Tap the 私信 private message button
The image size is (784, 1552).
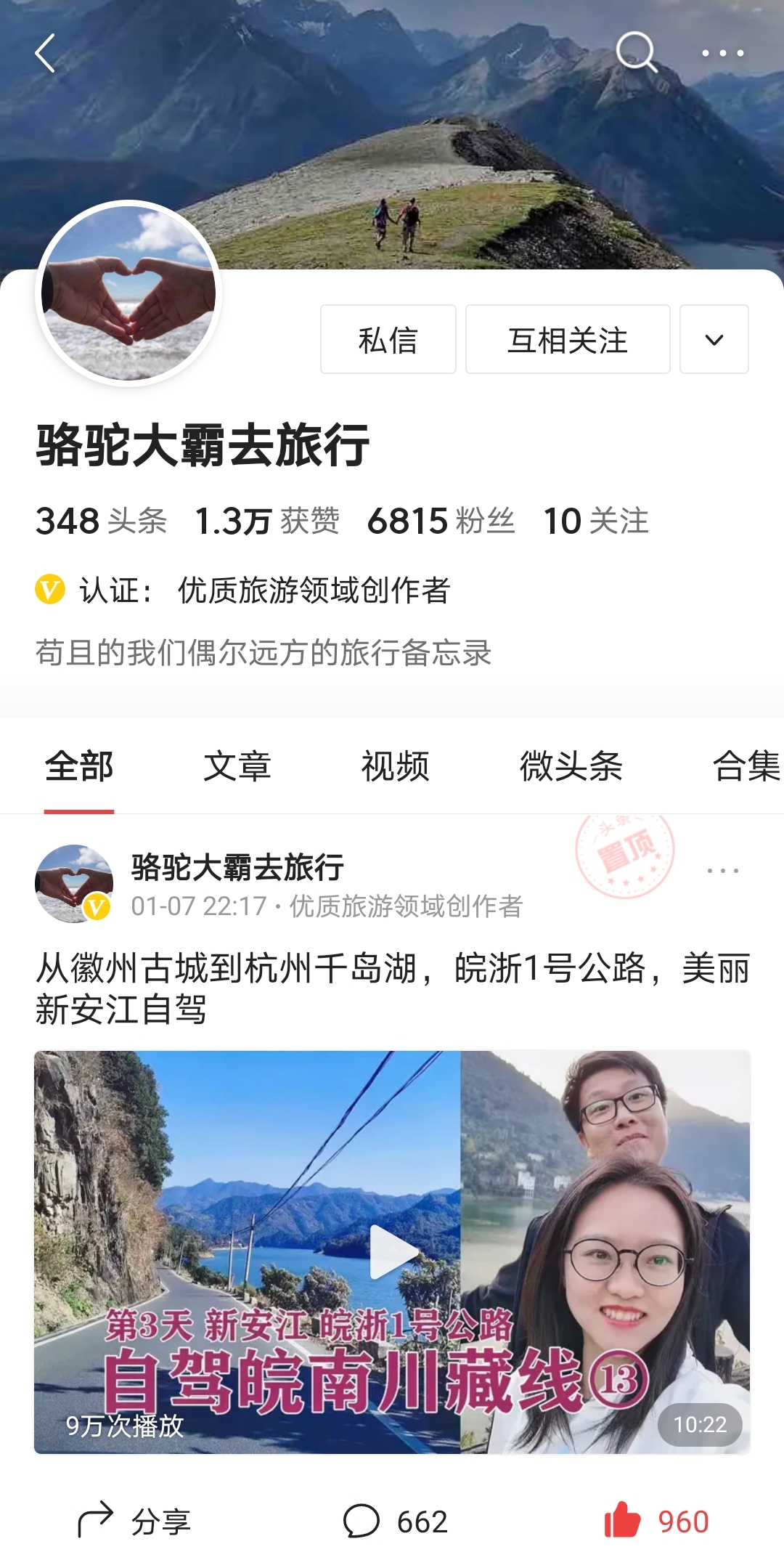(x=387, y=339)
